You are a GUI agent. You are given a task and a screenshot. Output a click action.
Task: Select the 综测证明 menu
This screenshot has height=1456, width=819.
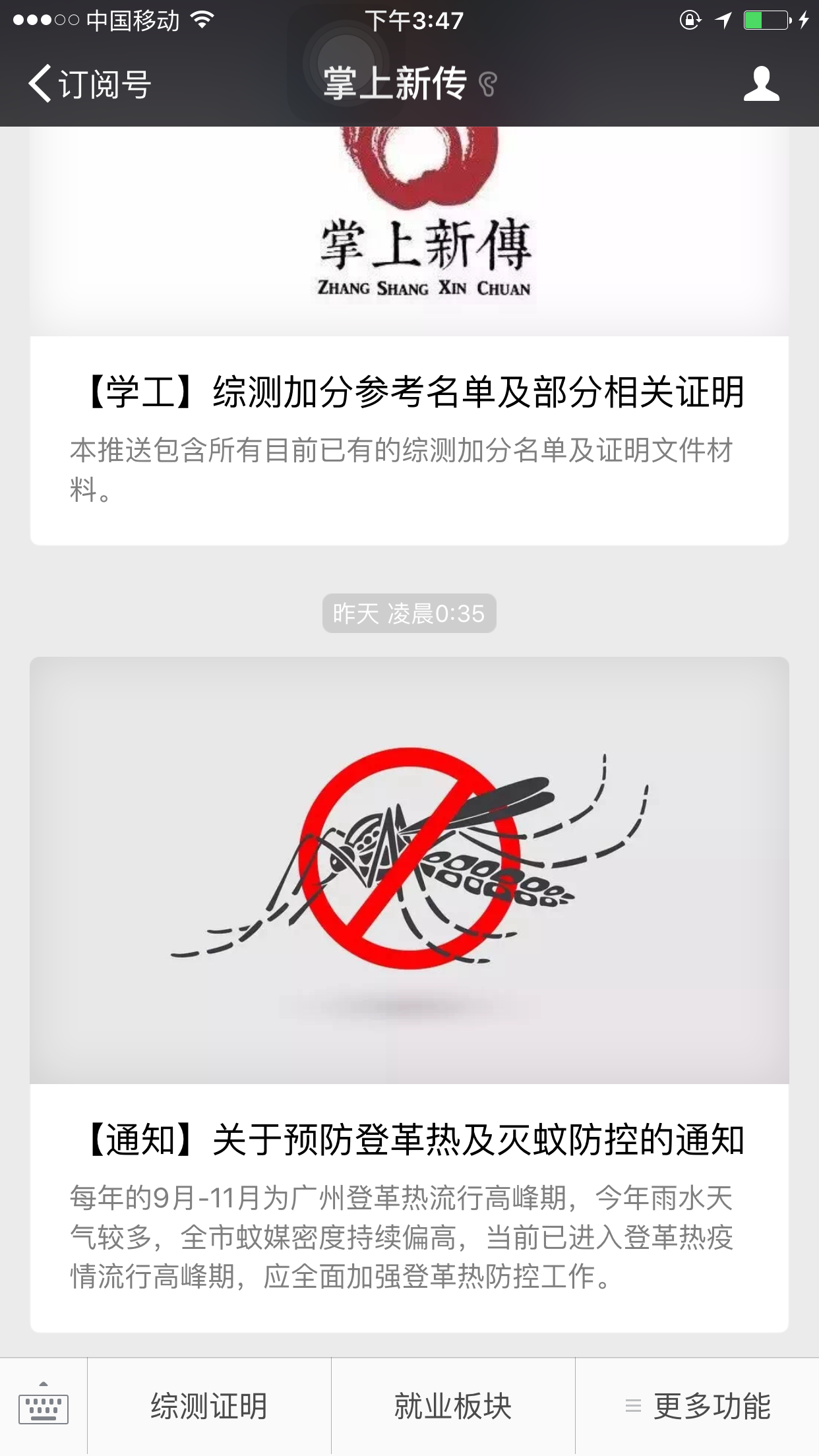209,1407
